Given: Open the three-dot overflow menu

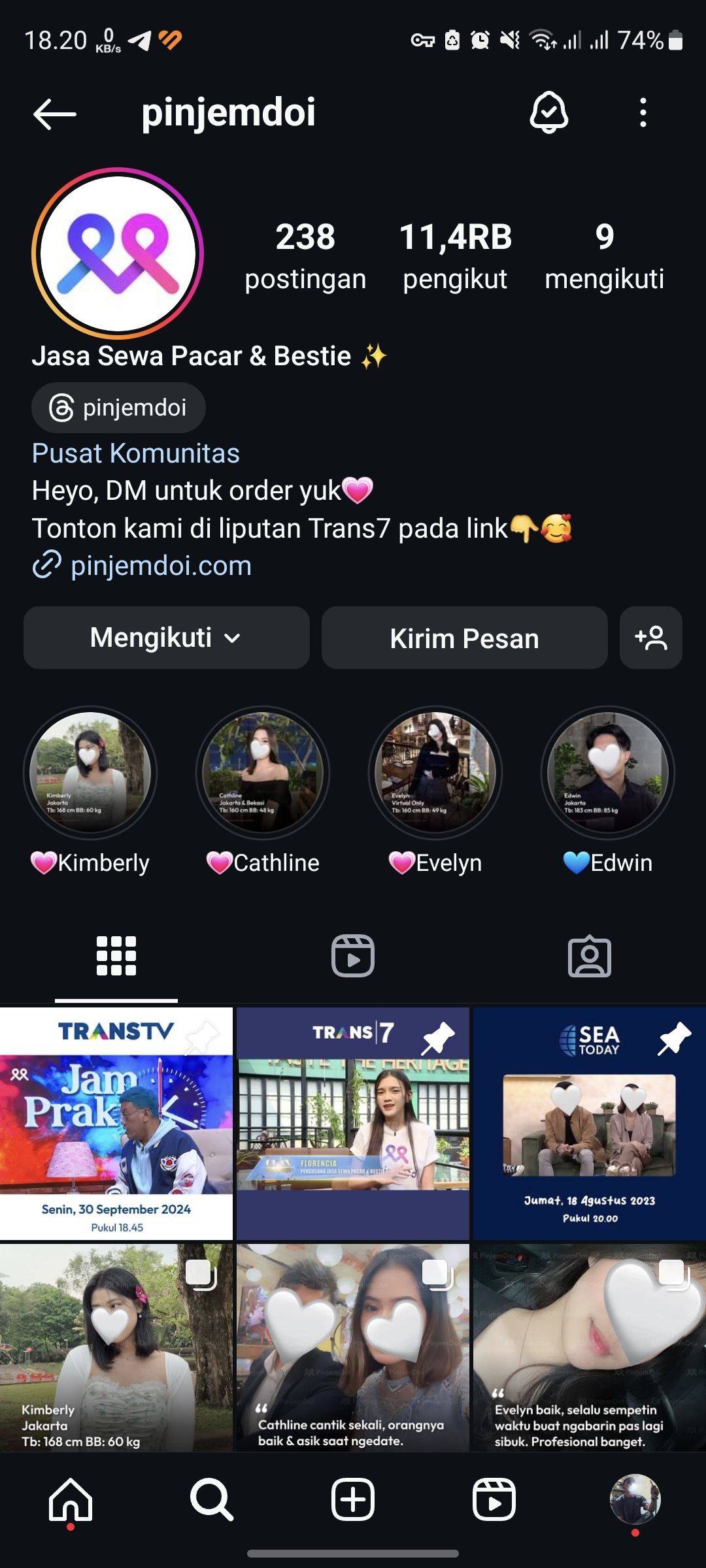Looking at the screenshot, I should tap(643, 112).
